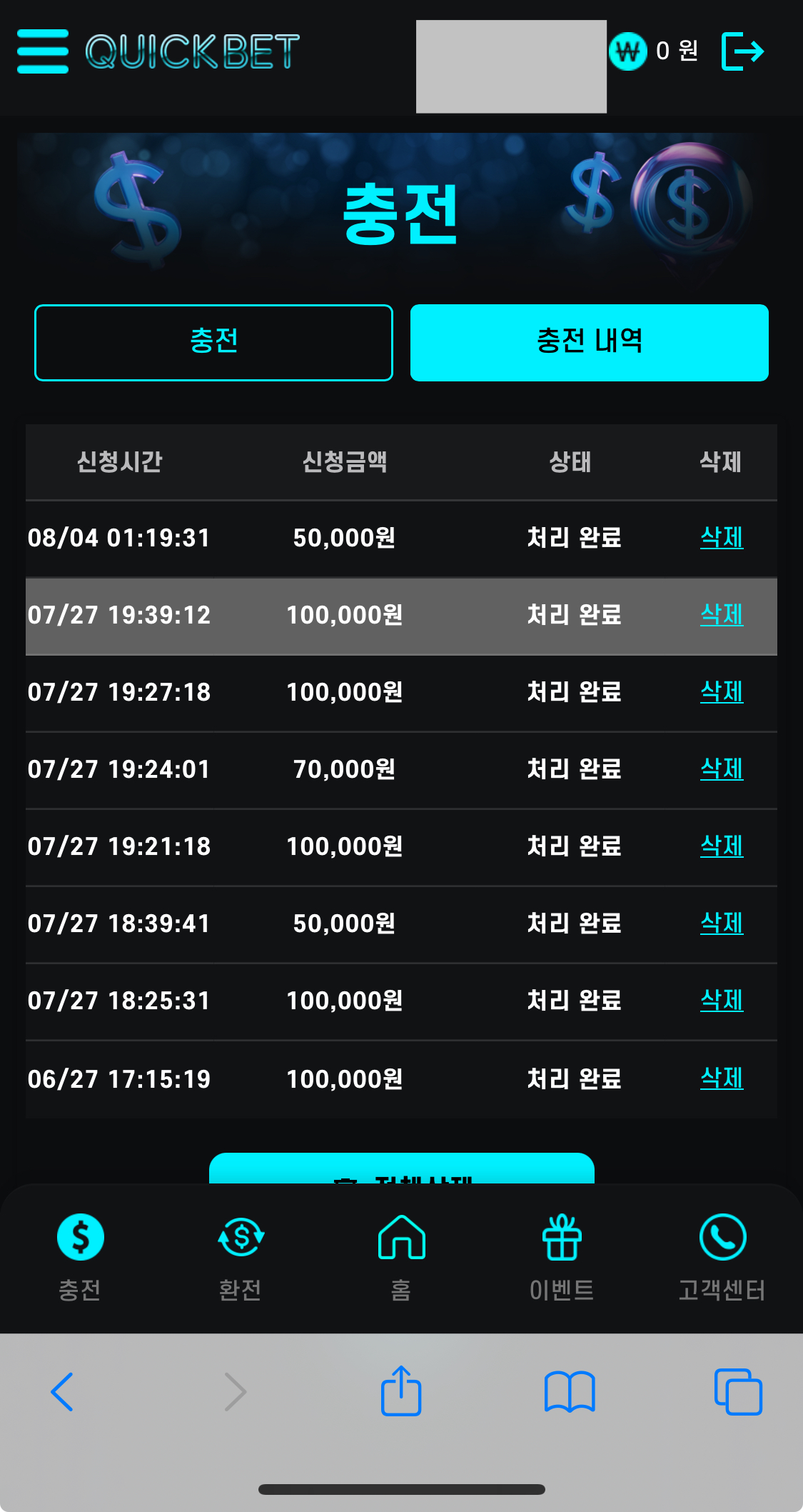Delete the 08/04 01:19:31 record
The width and height of the screenshot is (803, 1512).
[x=722, y=537]
